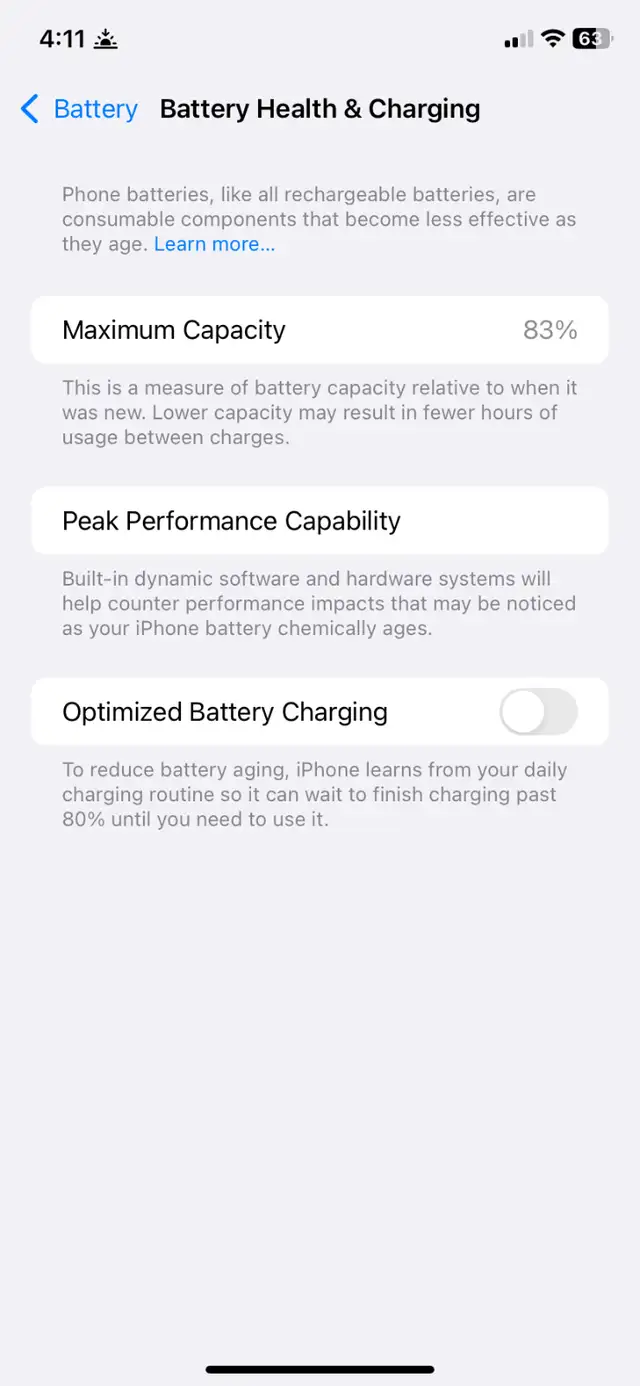Viewport: 640px width, 1386px height.
Task: Go back to Battery settings
Action: point(79,109)
